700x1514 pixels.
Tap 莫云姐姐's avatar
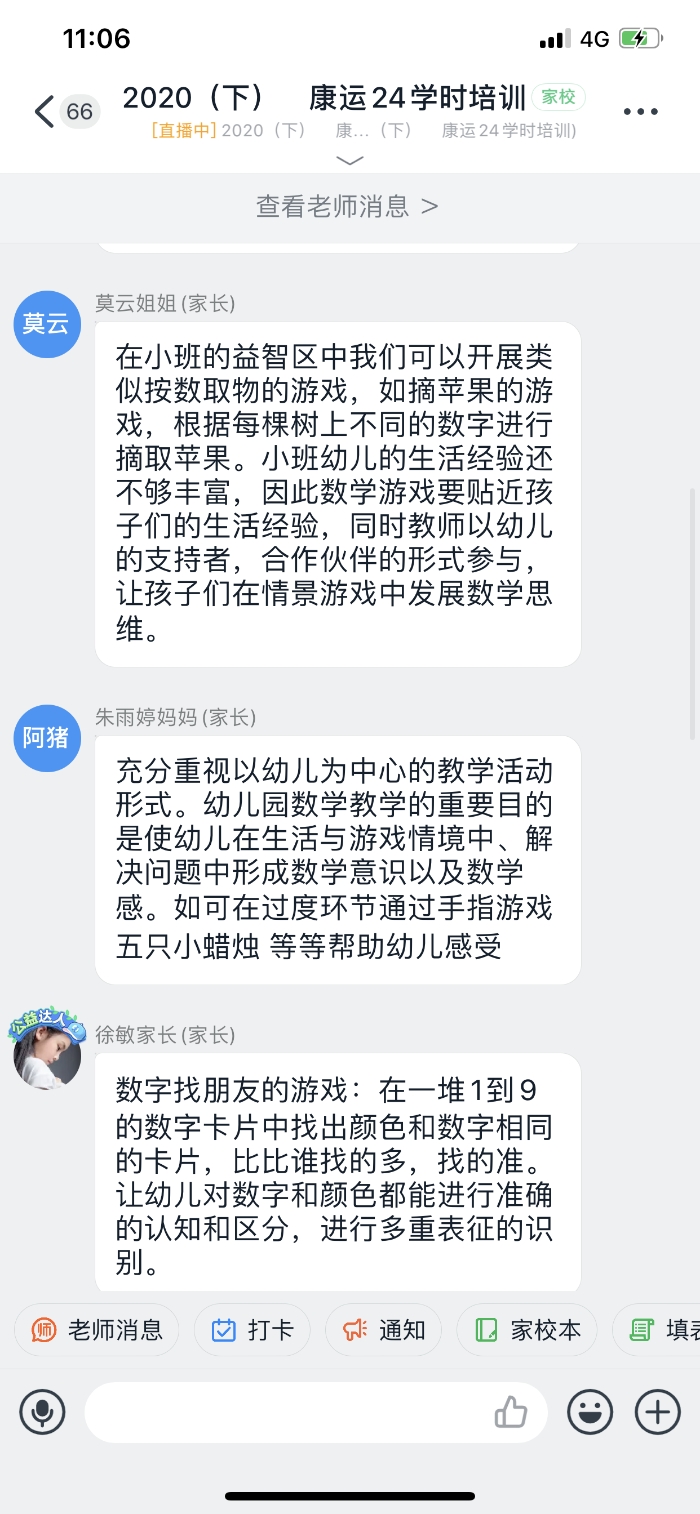pos(47,323)
